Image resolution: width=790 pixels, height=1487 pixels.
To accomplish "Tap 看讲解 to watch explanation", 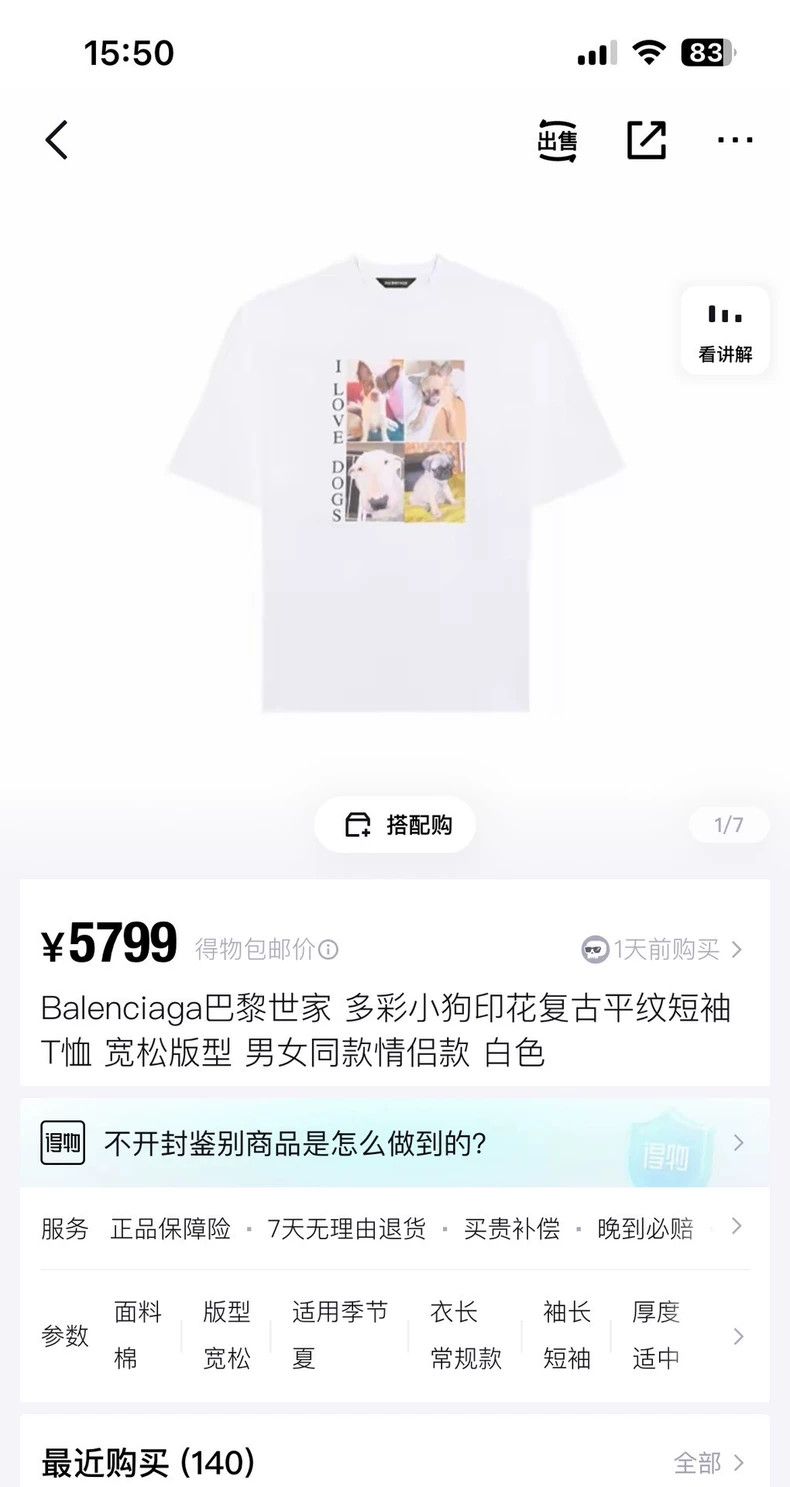I will point(725,331).
